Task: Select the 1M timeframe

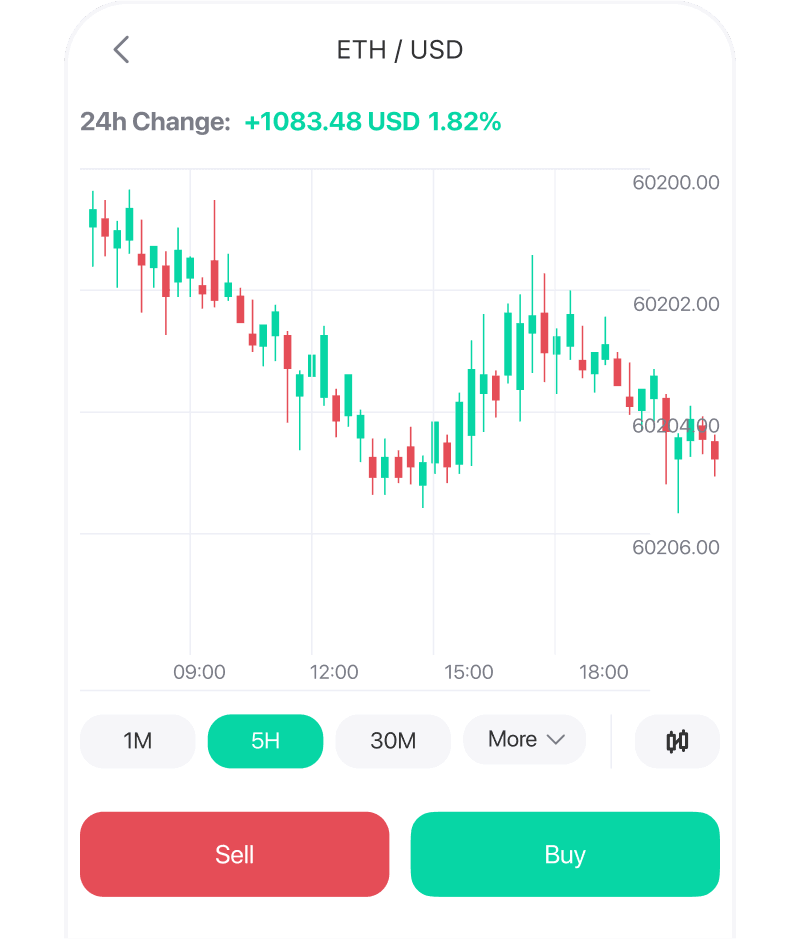Action: pyautogui.click(x=138, y=741)
